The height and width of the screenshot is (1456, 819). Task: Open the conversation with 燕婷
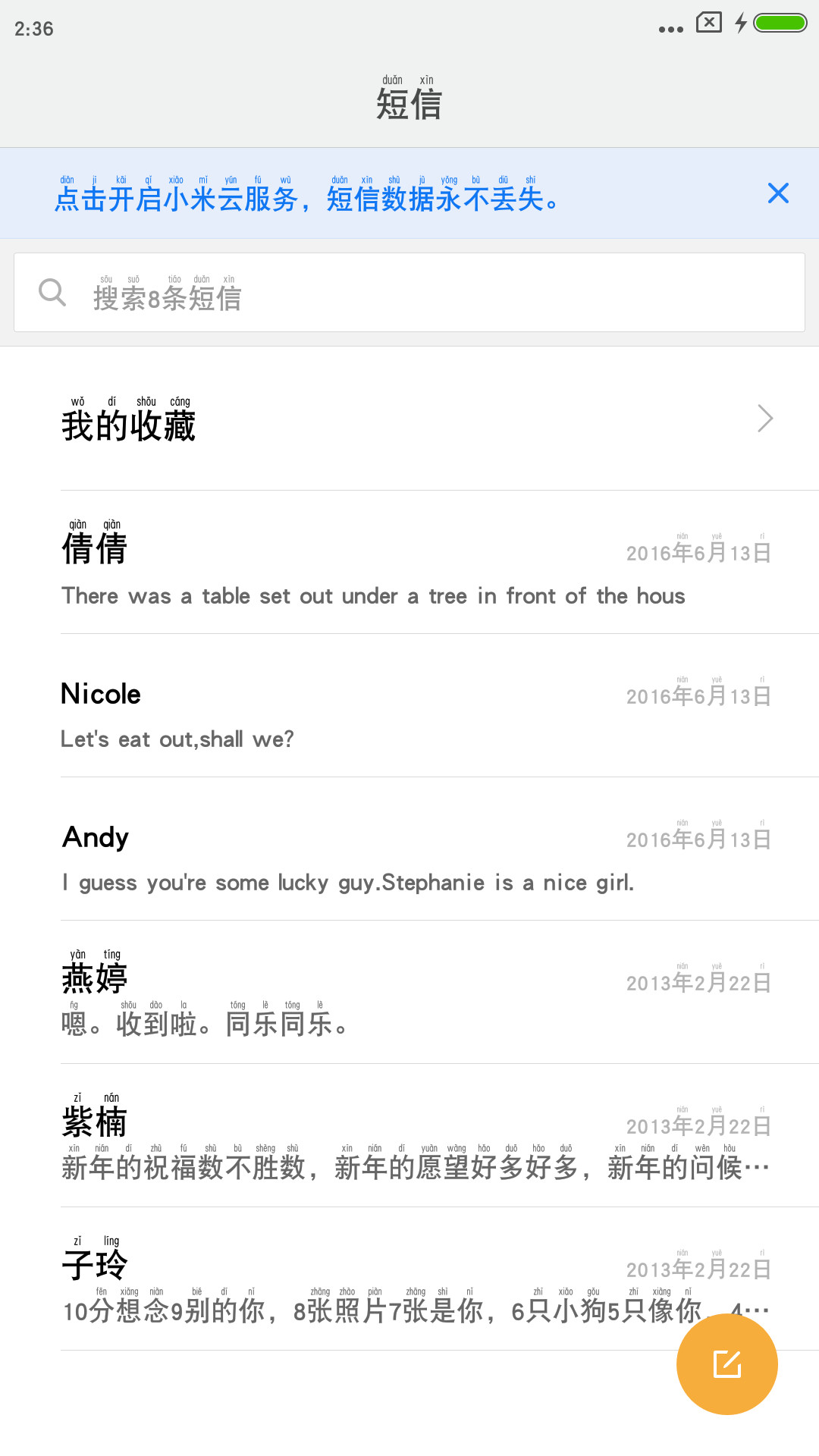409,993
